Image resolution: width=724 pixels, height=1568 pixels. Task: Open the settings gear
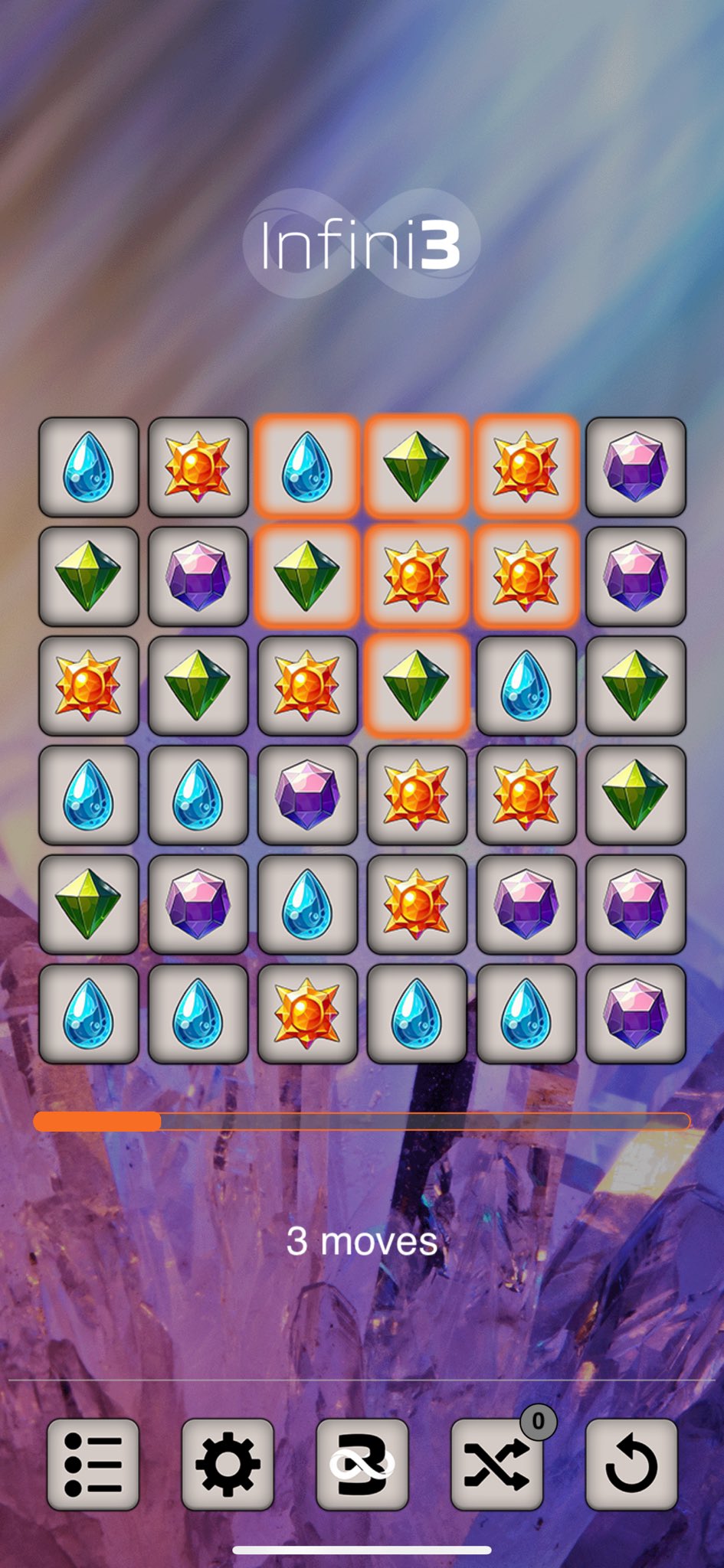[x=228, y=1464]
